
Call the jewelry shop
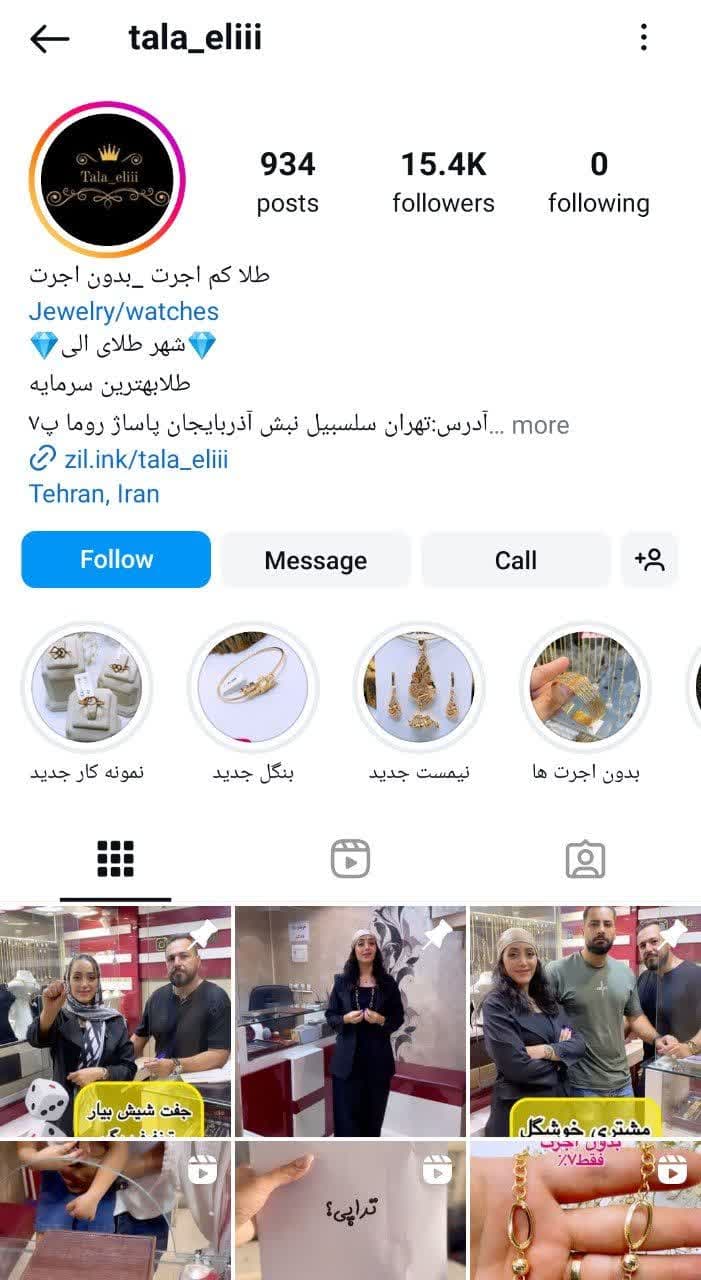pyautogui.click(x=515, y=560)
